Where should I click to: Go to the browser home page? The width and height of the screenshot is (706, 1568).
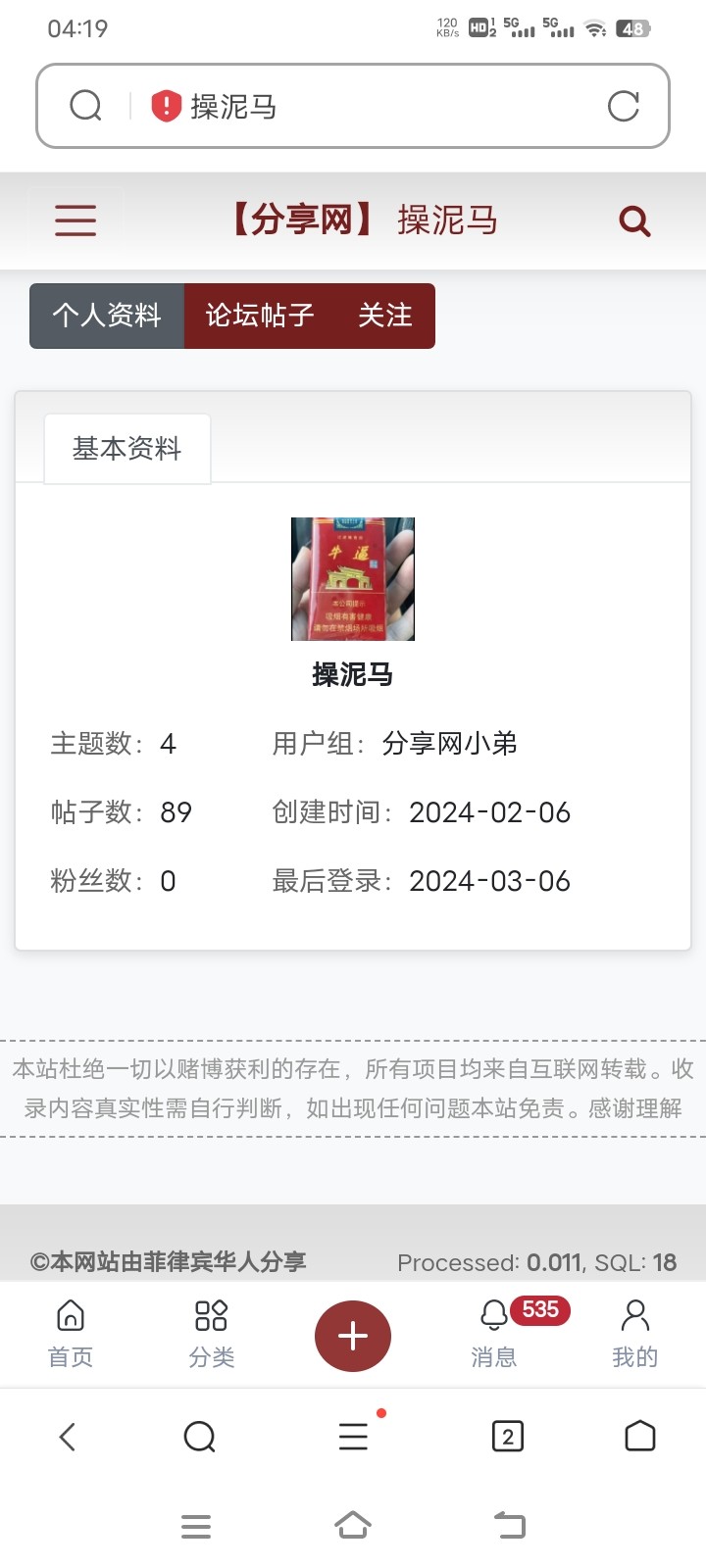tap(639, 1437)
